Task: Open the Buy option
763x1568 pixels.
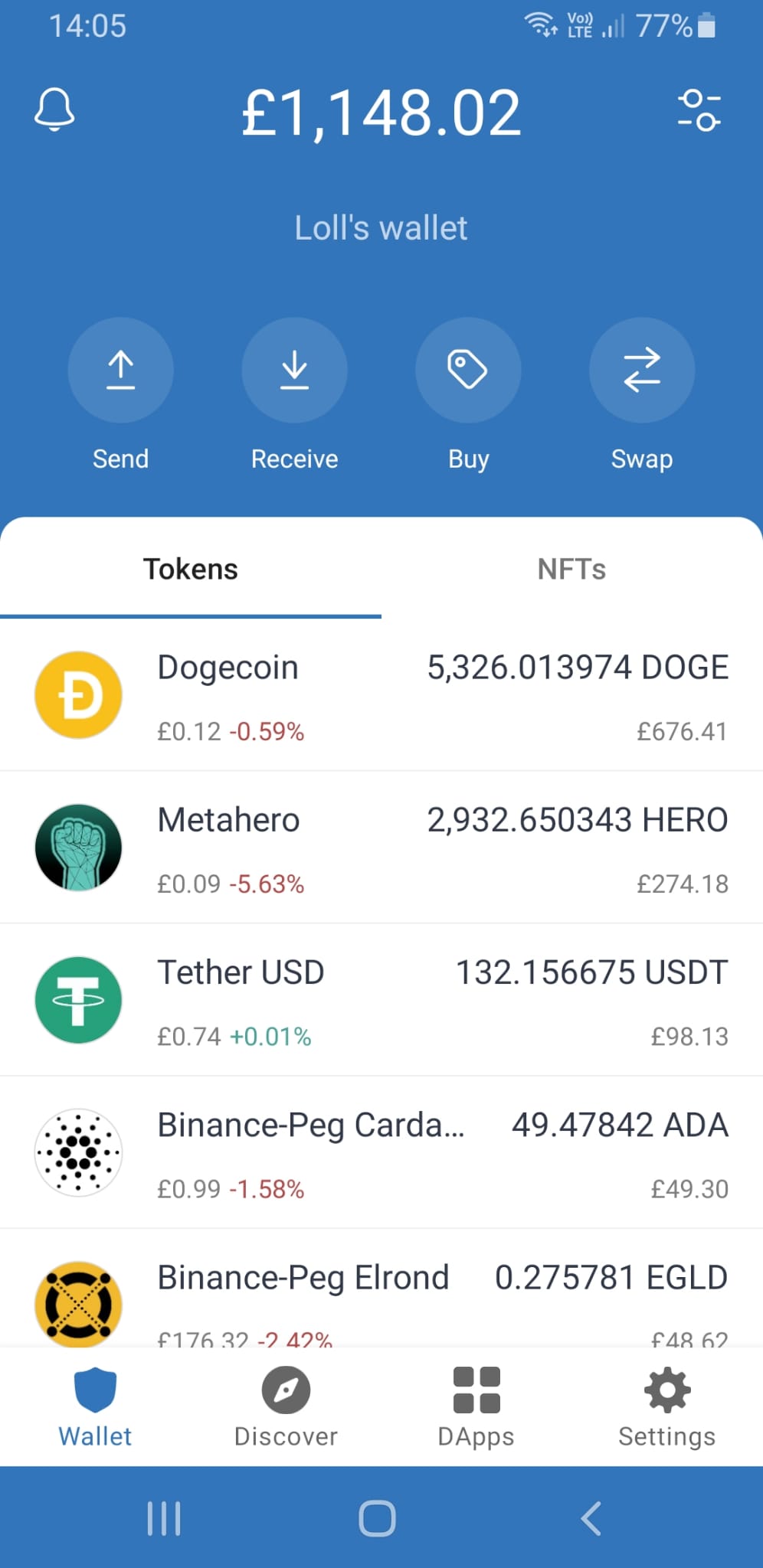Action: tap(468, 370)
